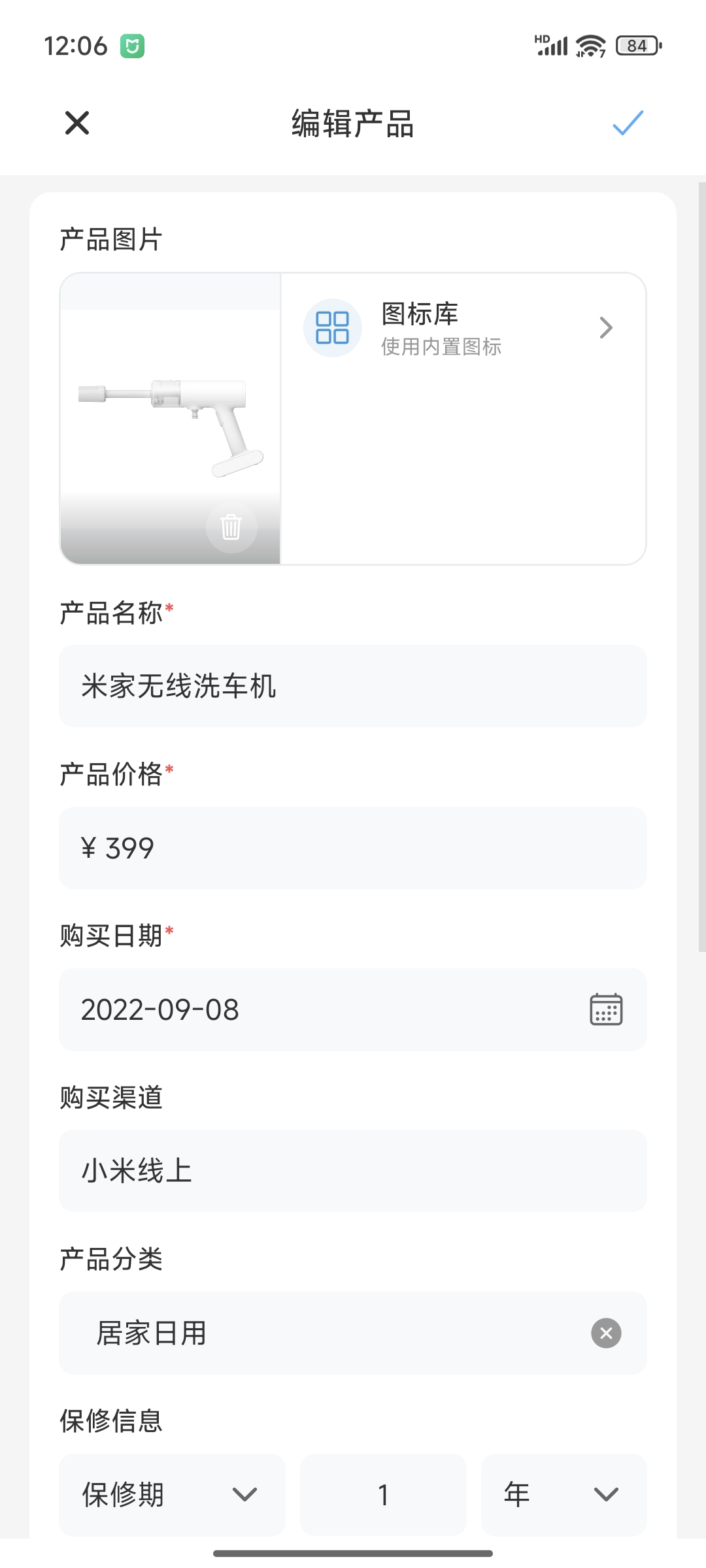Open icon library via right chevron
Screen dimensions: 706x1568
click(x=605, y=327)
